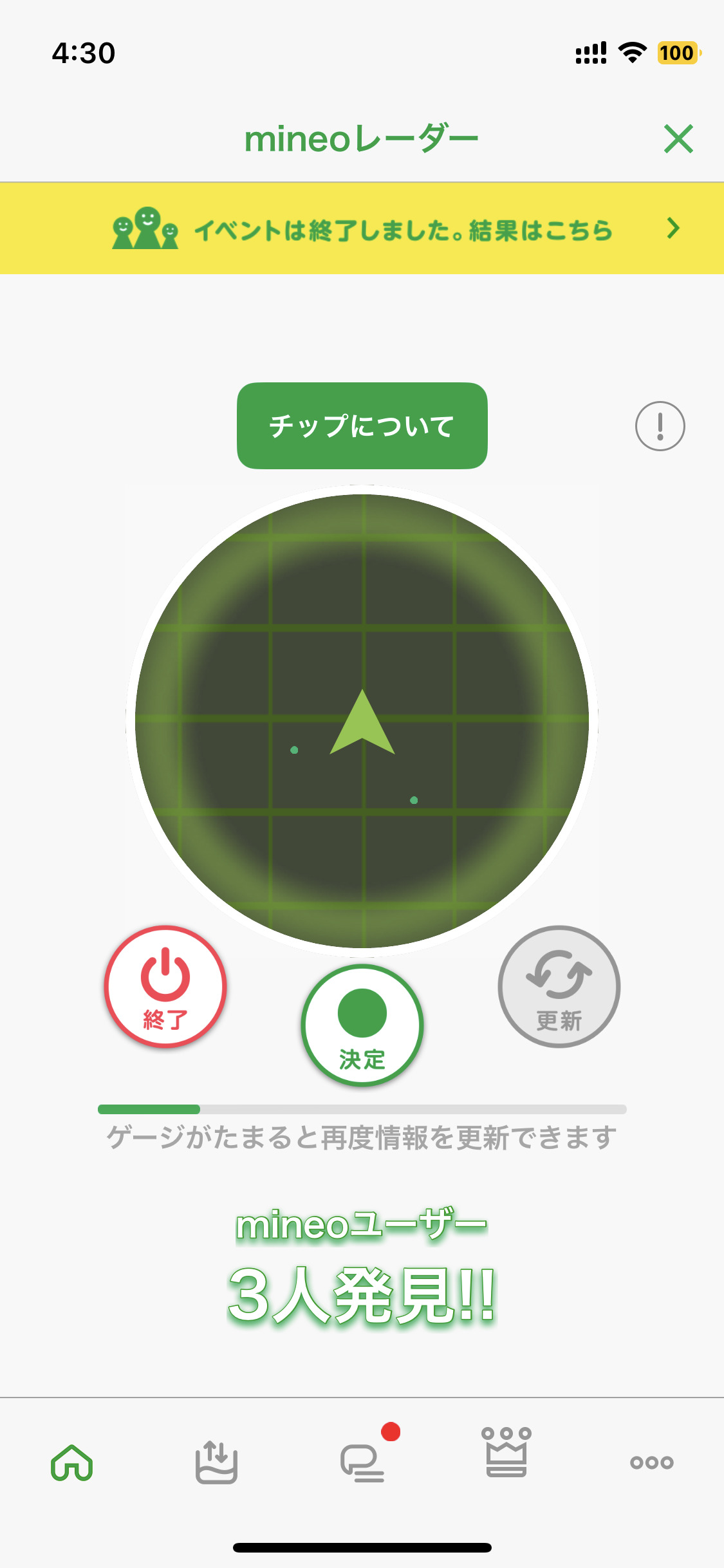Open the チップについて button
The height and width of the screenshot is (1568, 724).
point(362,425)
